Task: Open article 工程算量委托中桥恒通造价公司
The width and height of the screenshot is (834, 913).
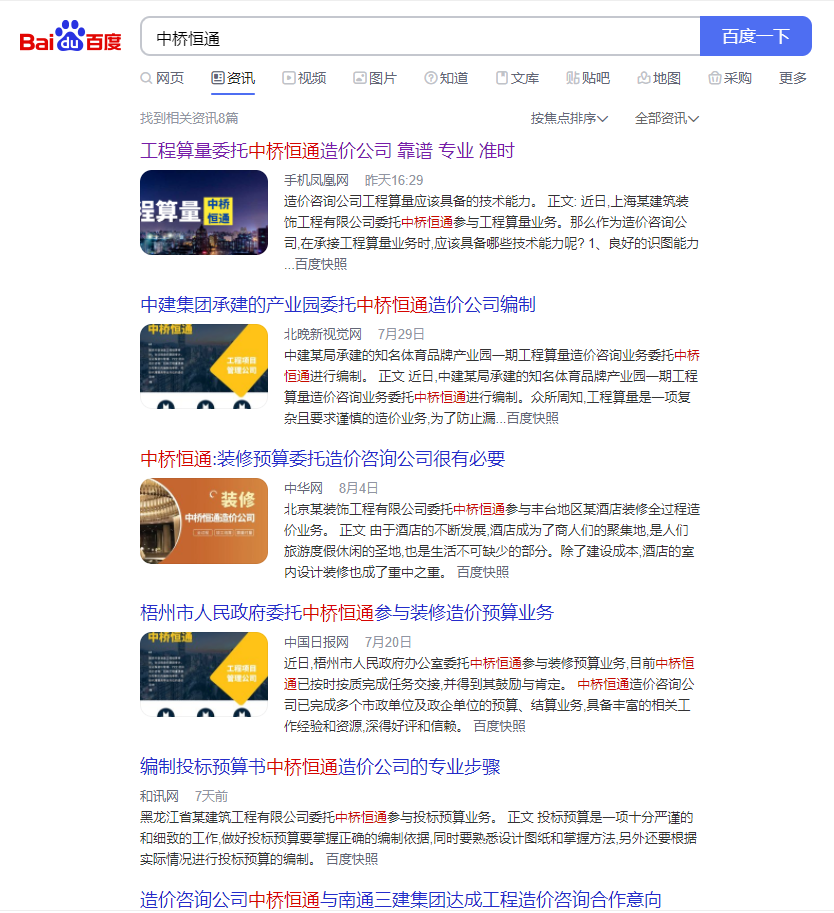Action: (x=327, y=151)
